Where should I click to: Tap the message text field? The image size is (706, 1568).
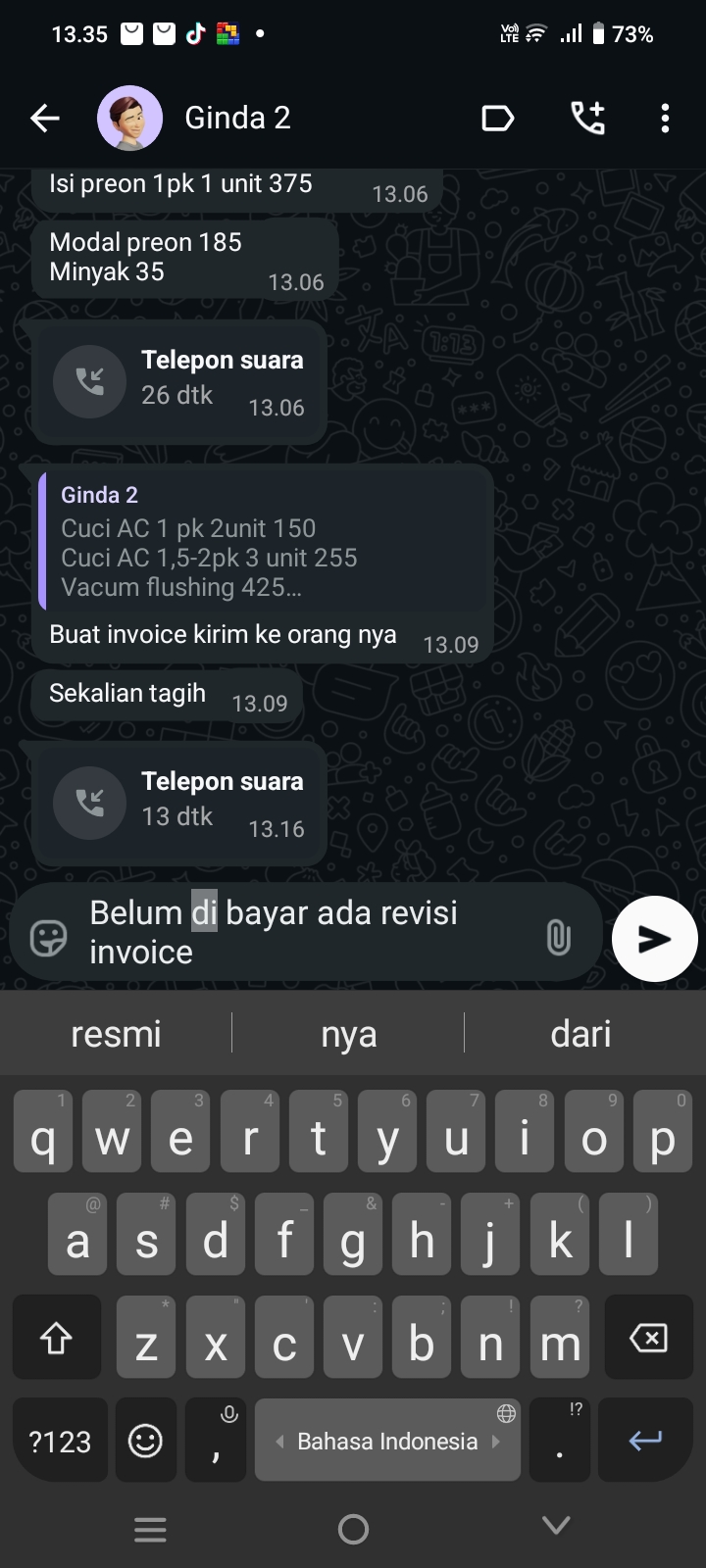click(304, 932)
